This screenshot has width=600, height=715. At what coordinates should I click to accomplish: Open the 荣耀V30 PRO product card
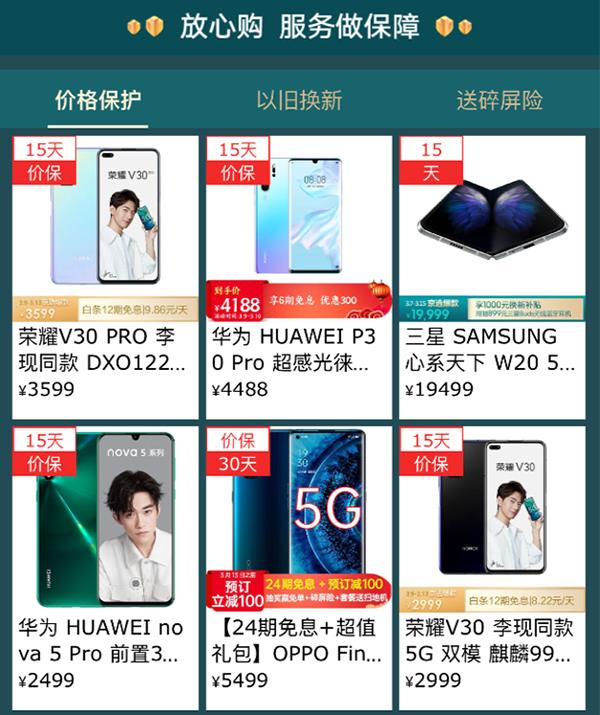pyautogui.click(x=106, y=270)
